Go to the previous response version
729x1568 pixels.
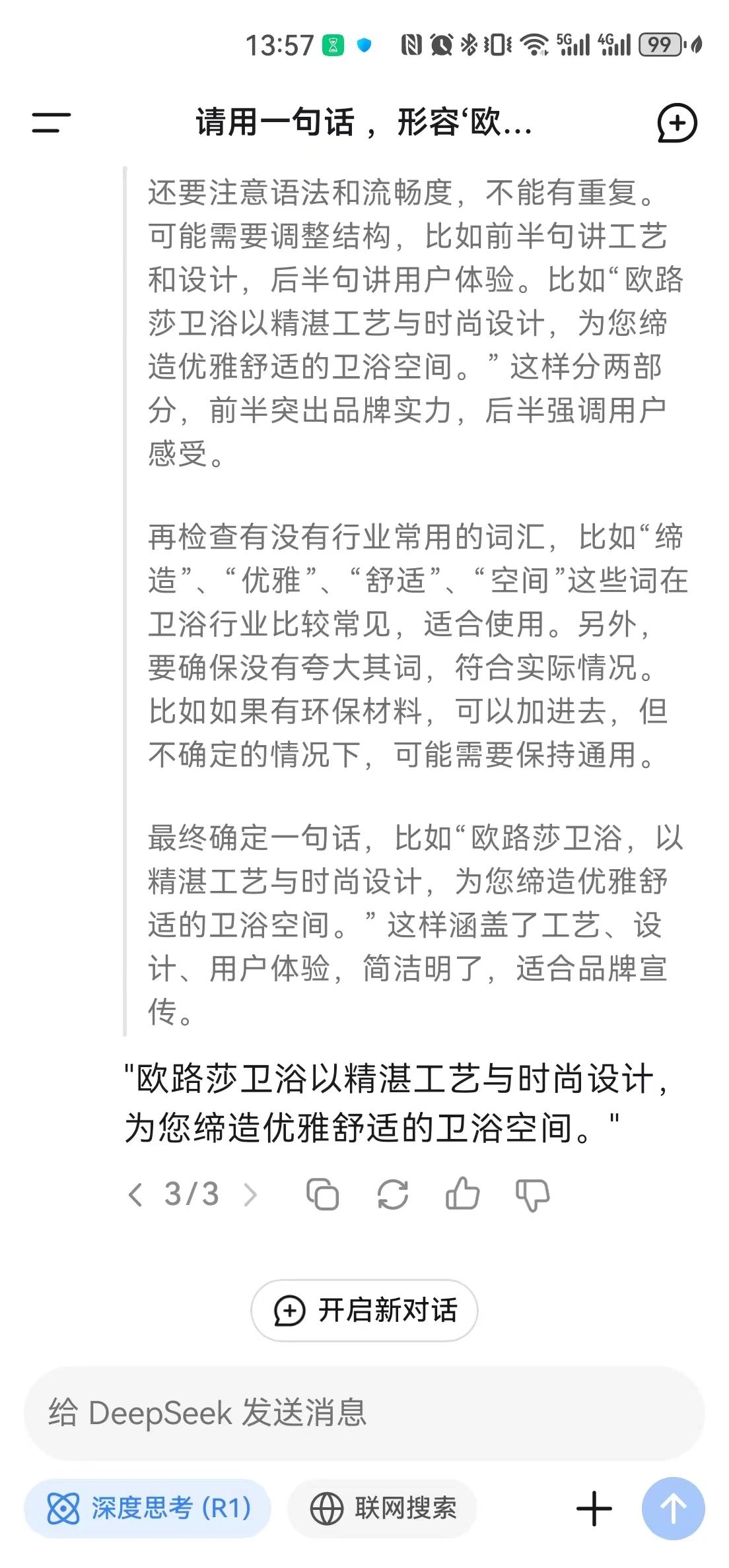(x=135, y=1194)
